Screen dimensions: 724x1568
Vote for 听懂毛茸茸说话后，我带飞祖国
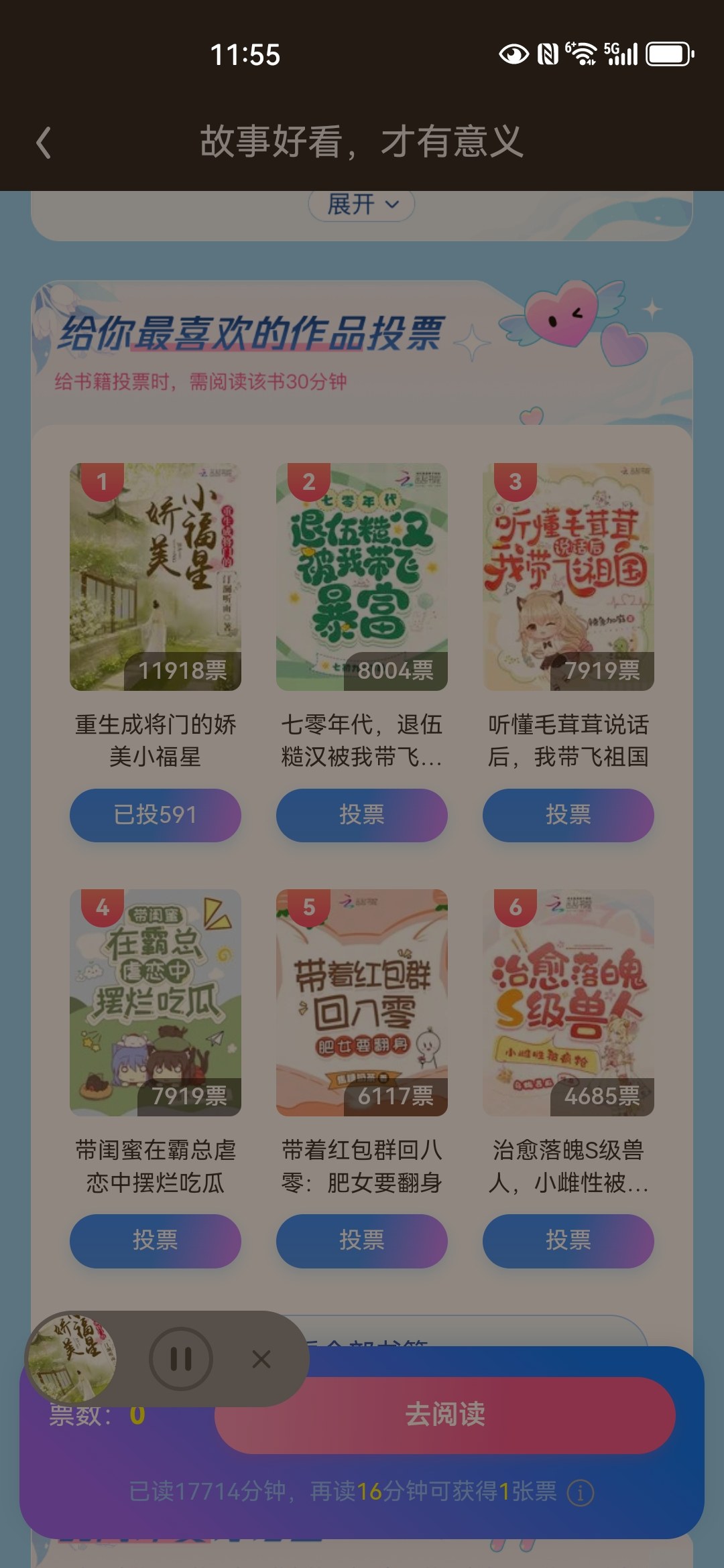568,815
